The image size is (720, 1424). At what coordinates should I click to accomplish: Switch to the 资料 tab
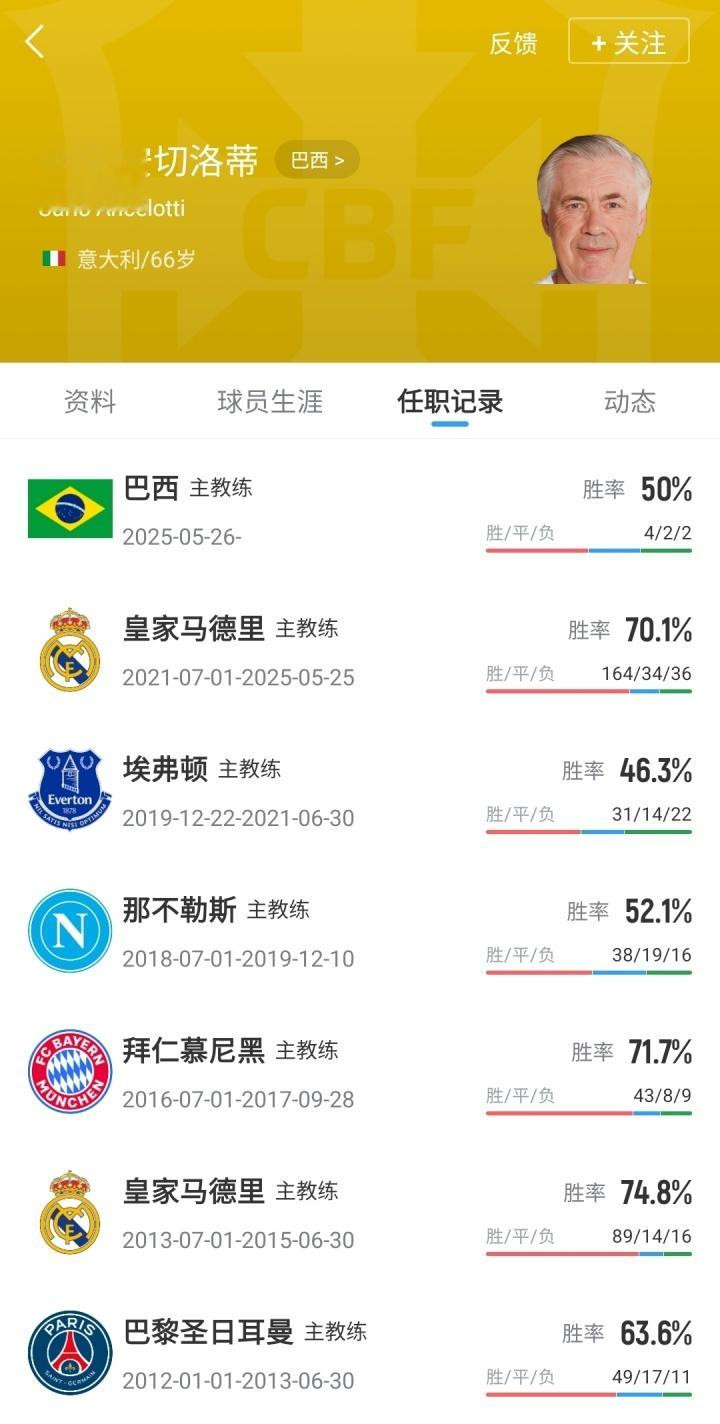90,401
